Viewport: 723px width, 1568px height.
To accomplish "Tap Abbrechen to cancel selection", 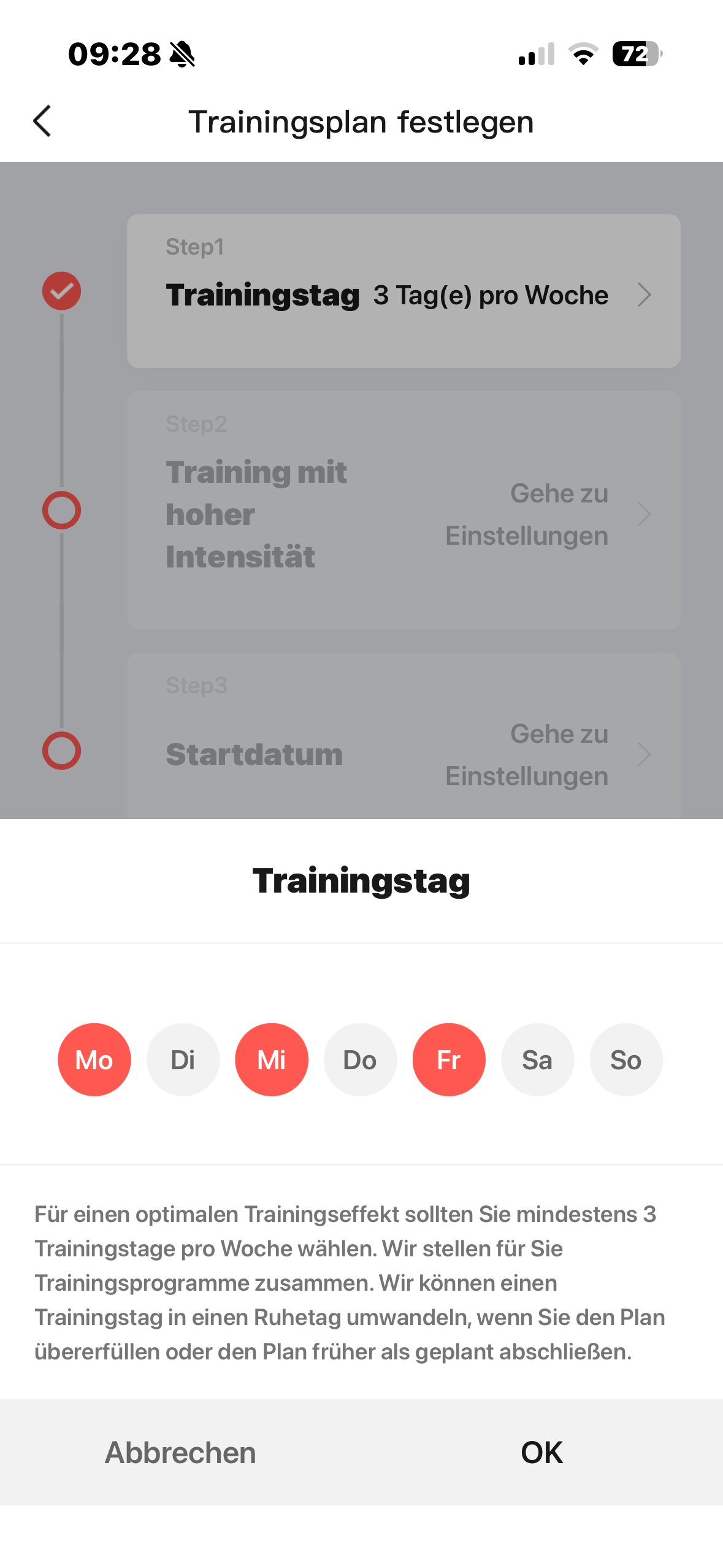I will point(180,1452).
